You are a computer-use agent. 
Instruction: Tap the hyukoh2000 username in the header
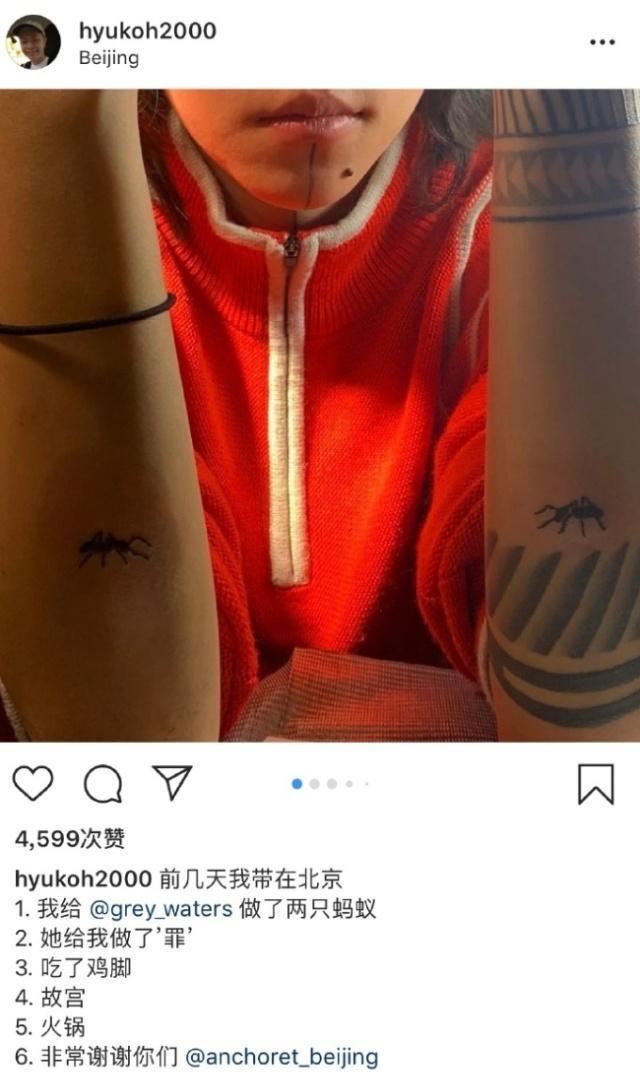[x=147, y=31]
